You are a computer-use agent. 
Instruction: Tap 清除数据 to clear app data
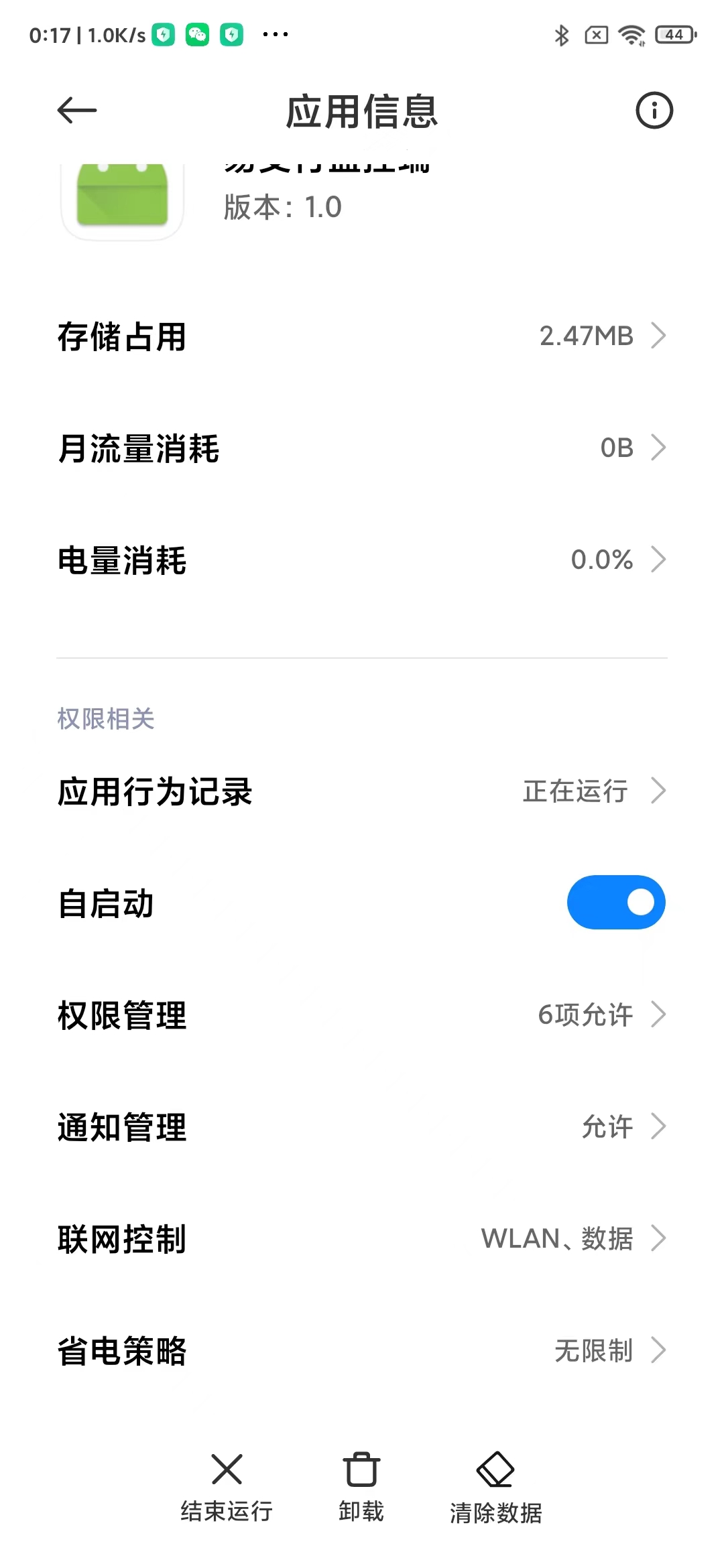[x=495, y=1486]
